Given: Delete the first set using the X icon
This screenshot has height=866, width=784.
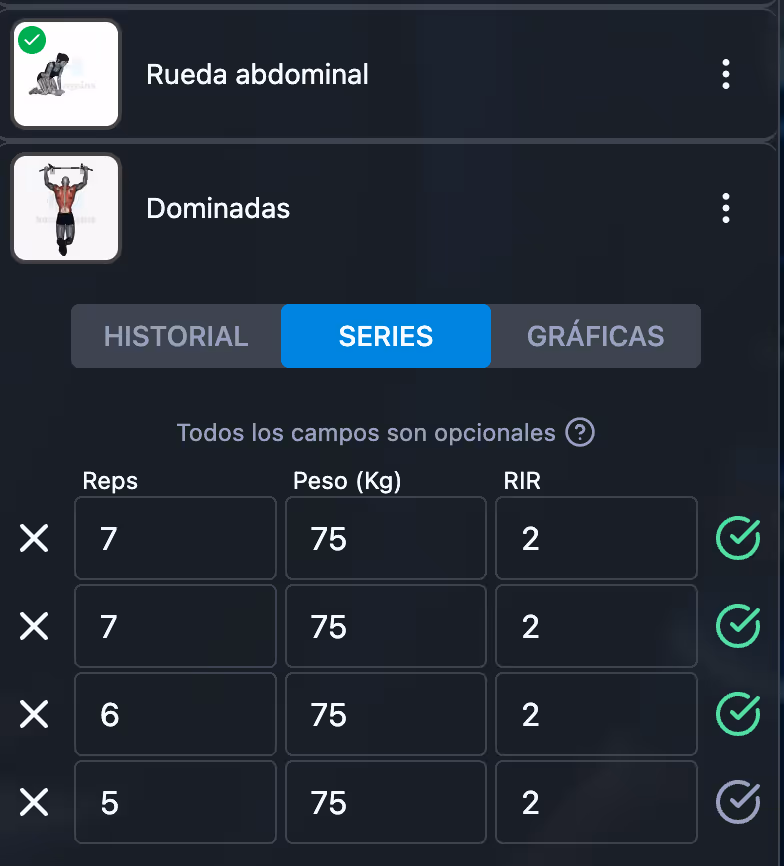Looking at the screenshot, I should 33,538.
